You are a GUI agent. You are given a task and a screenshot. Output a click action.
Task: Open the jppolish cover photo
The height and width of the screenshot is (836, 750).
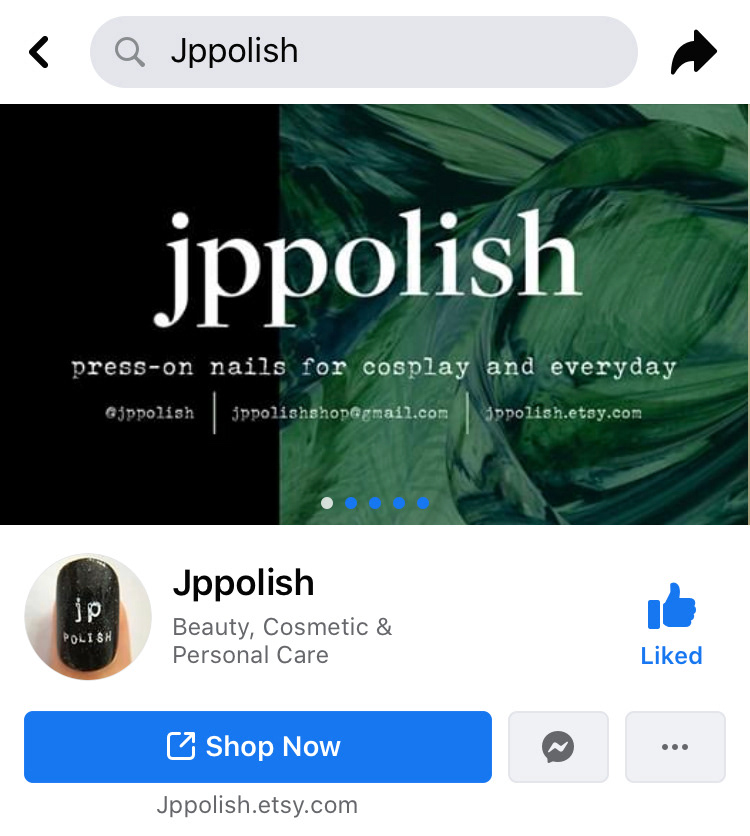click(x=374, y=314)
